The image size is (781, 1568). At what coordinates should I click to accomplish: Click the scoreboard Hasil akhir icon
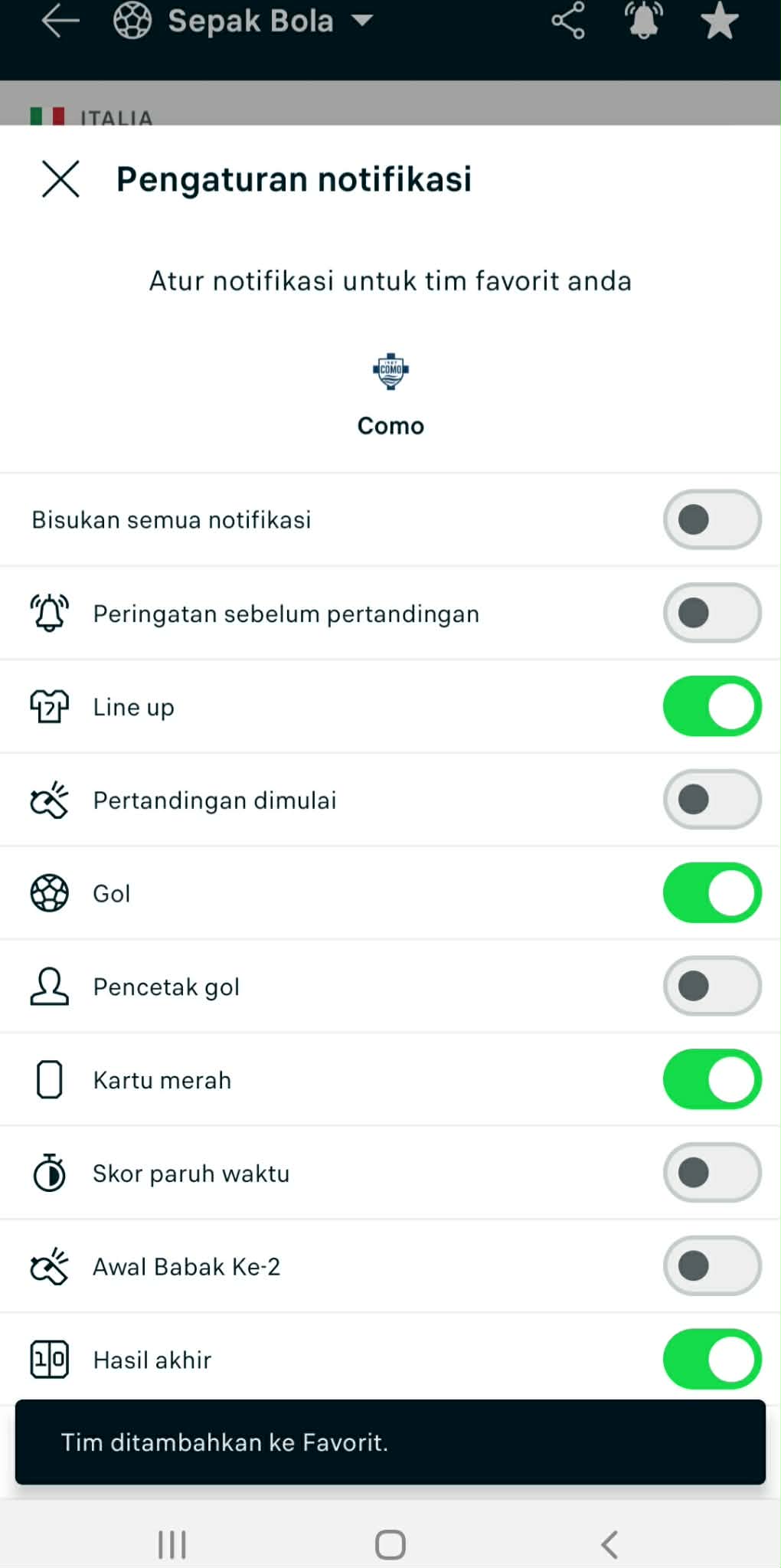pos(50,1358)
